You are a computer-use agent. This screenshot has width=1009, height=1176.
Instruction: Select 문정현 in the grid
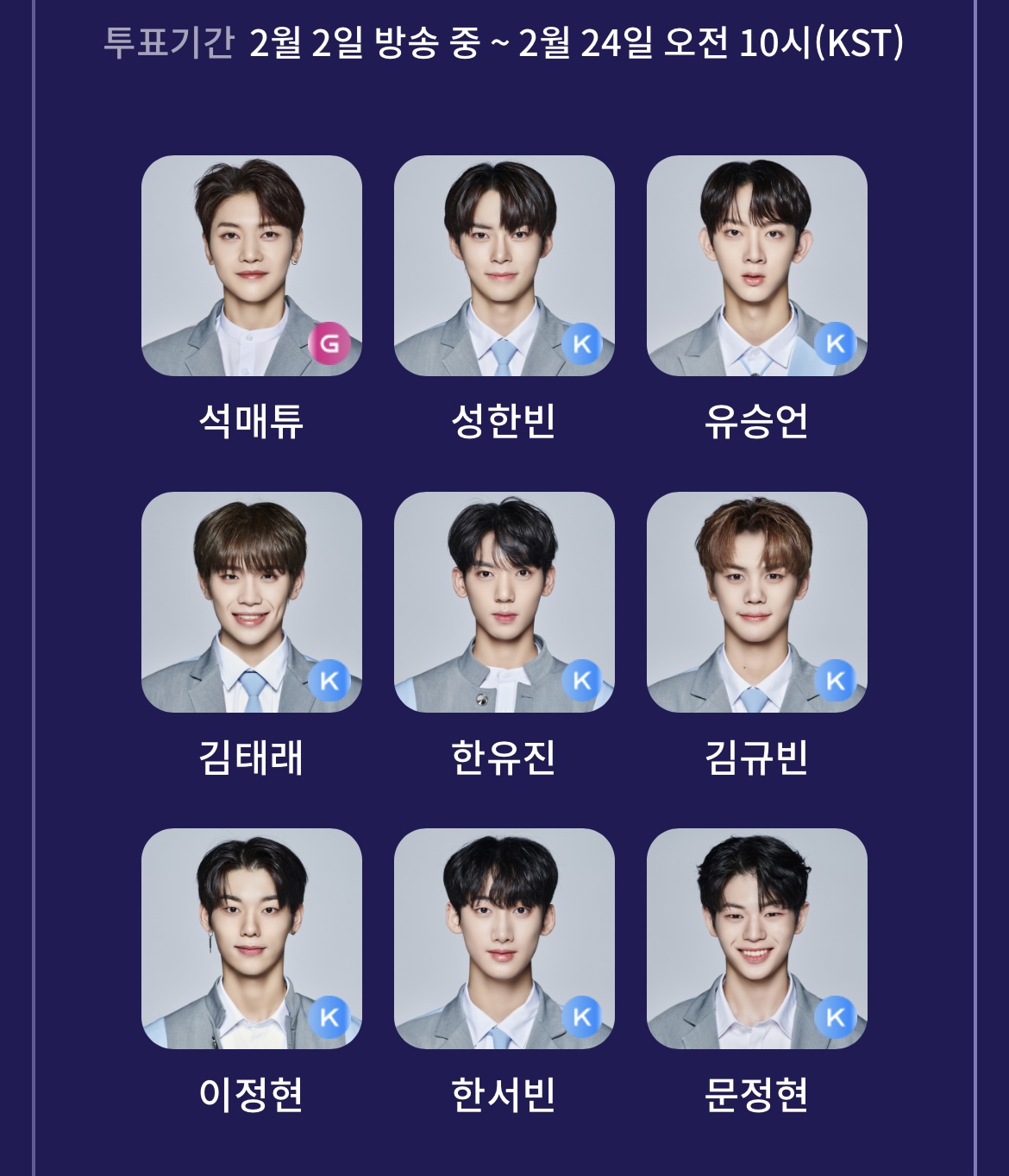[756, 939]
